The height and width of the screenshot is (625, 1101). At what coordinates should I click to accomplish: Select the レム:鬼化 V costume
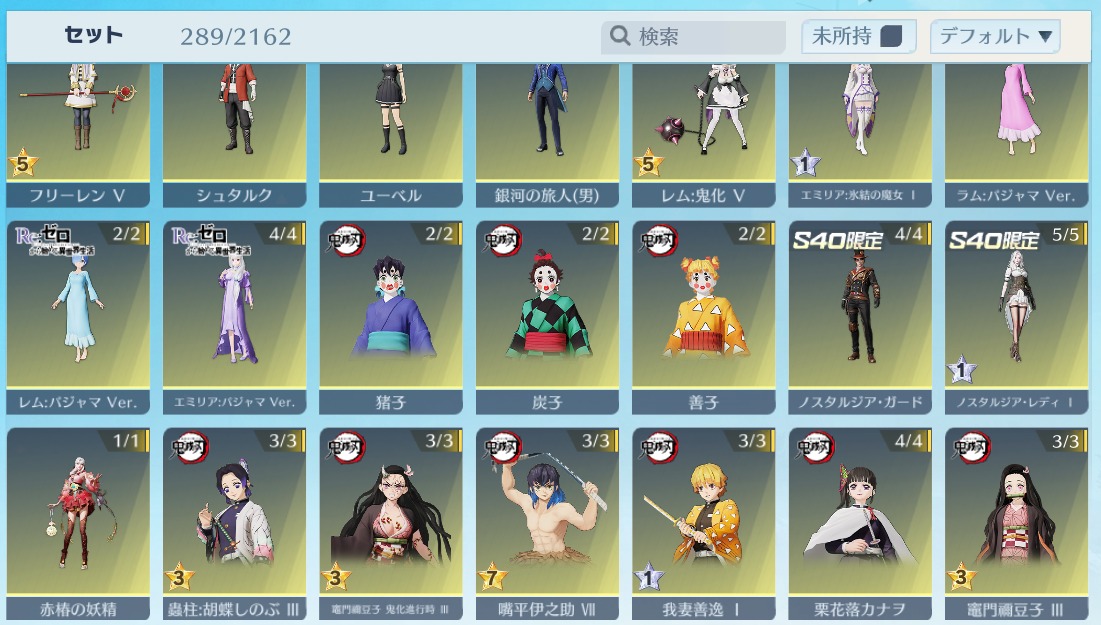tap(703, 130)
